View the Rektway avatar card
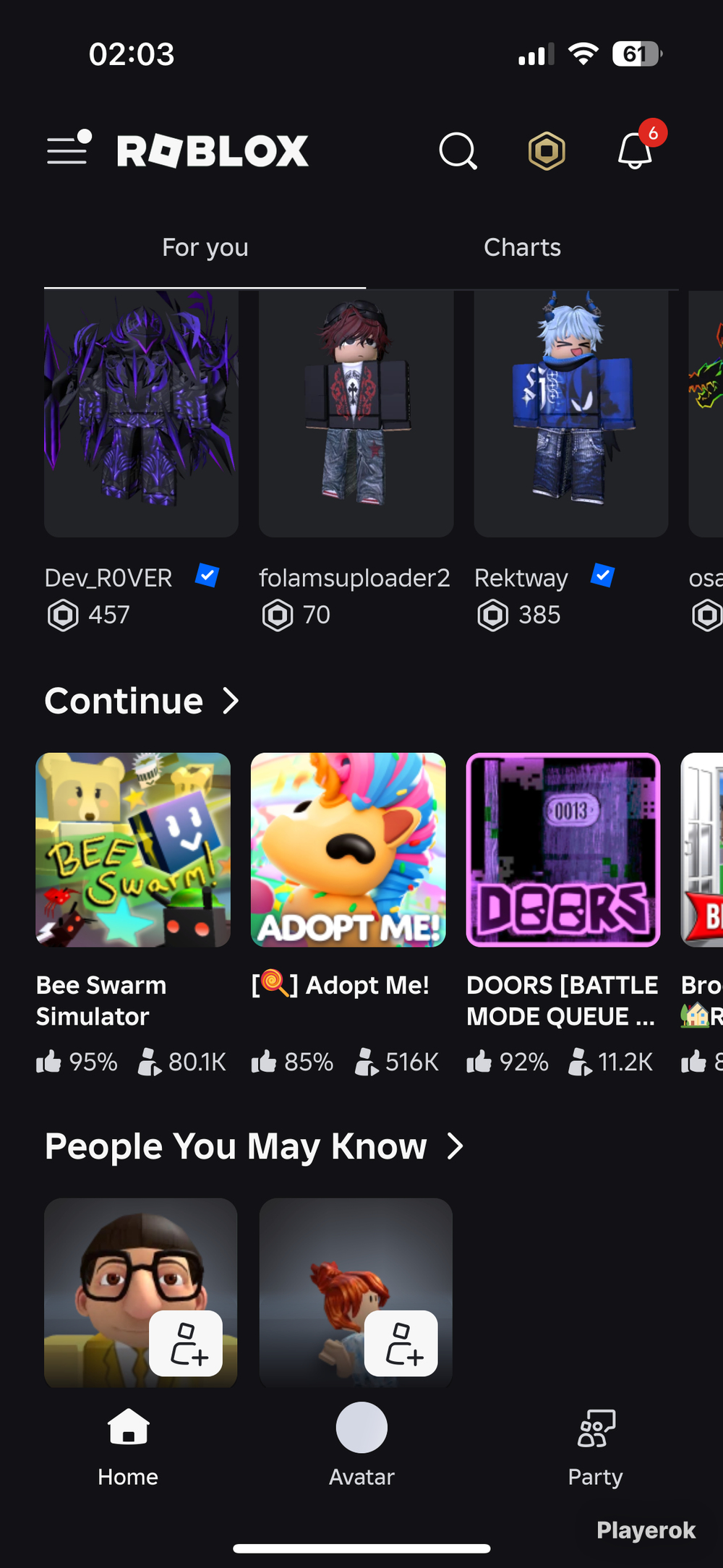 coord(570,414)
